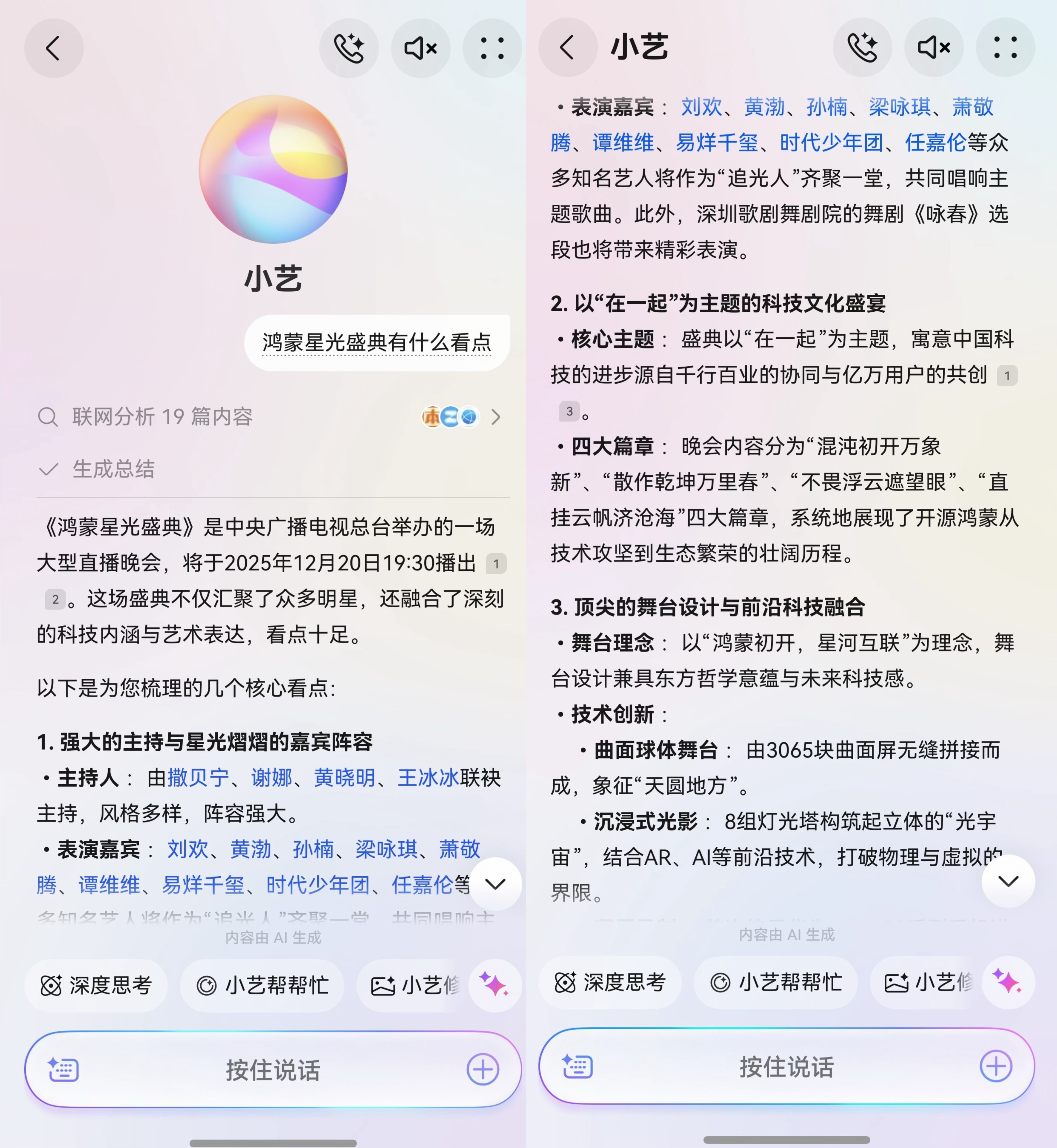Viewport: 1057px width, 1148px height.
Task: Open the 谢娜 link
Action: tap(272, 778)
